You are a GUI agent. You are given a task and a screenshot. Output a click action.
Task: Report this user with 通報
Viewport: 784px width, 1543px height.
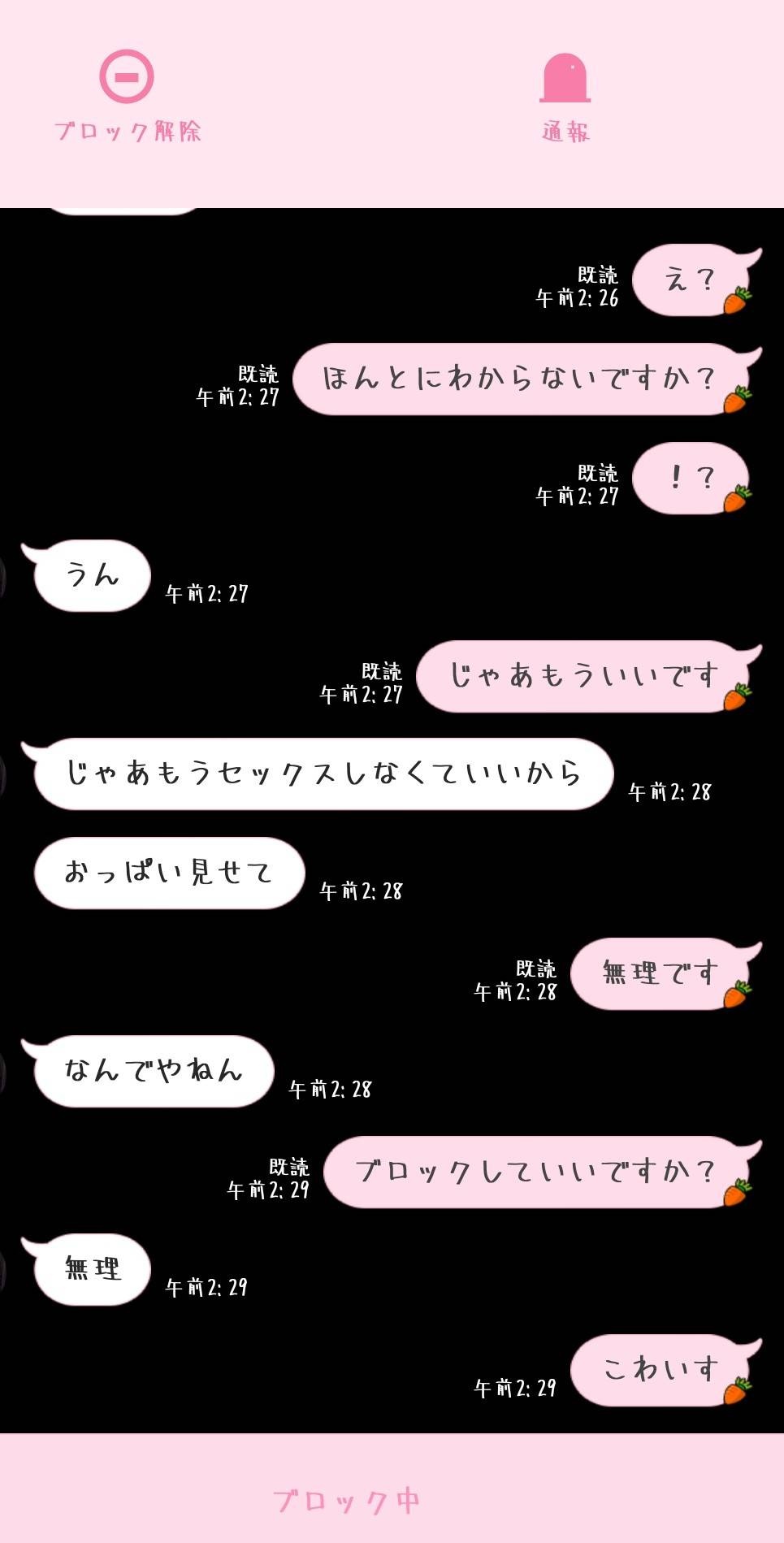[x=565, y=96]
